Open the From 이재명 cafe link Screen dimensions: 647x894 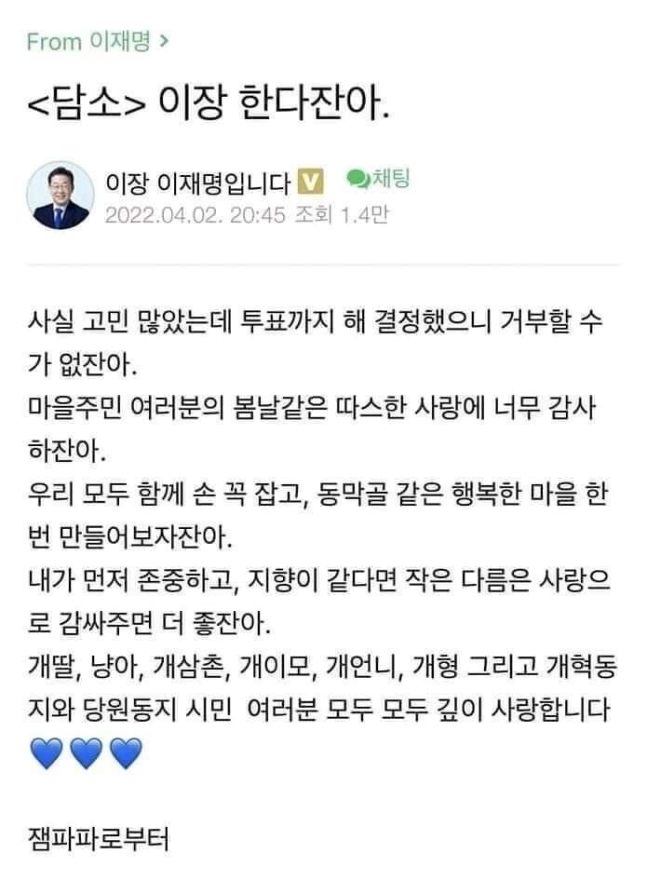click(97, 42)
